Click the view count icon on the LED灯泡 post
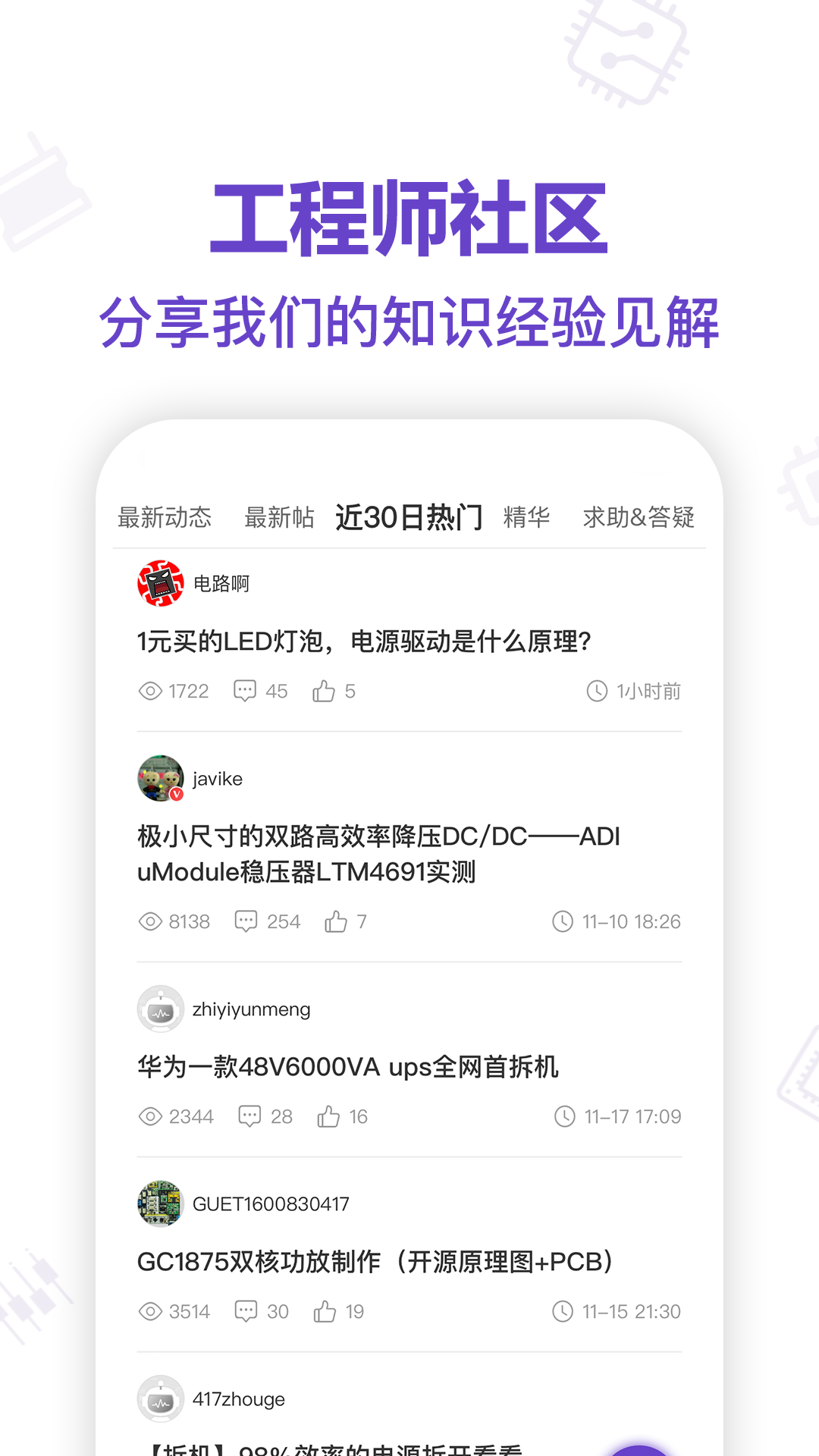Screen dimensions: 819x1456 (151, 691)
